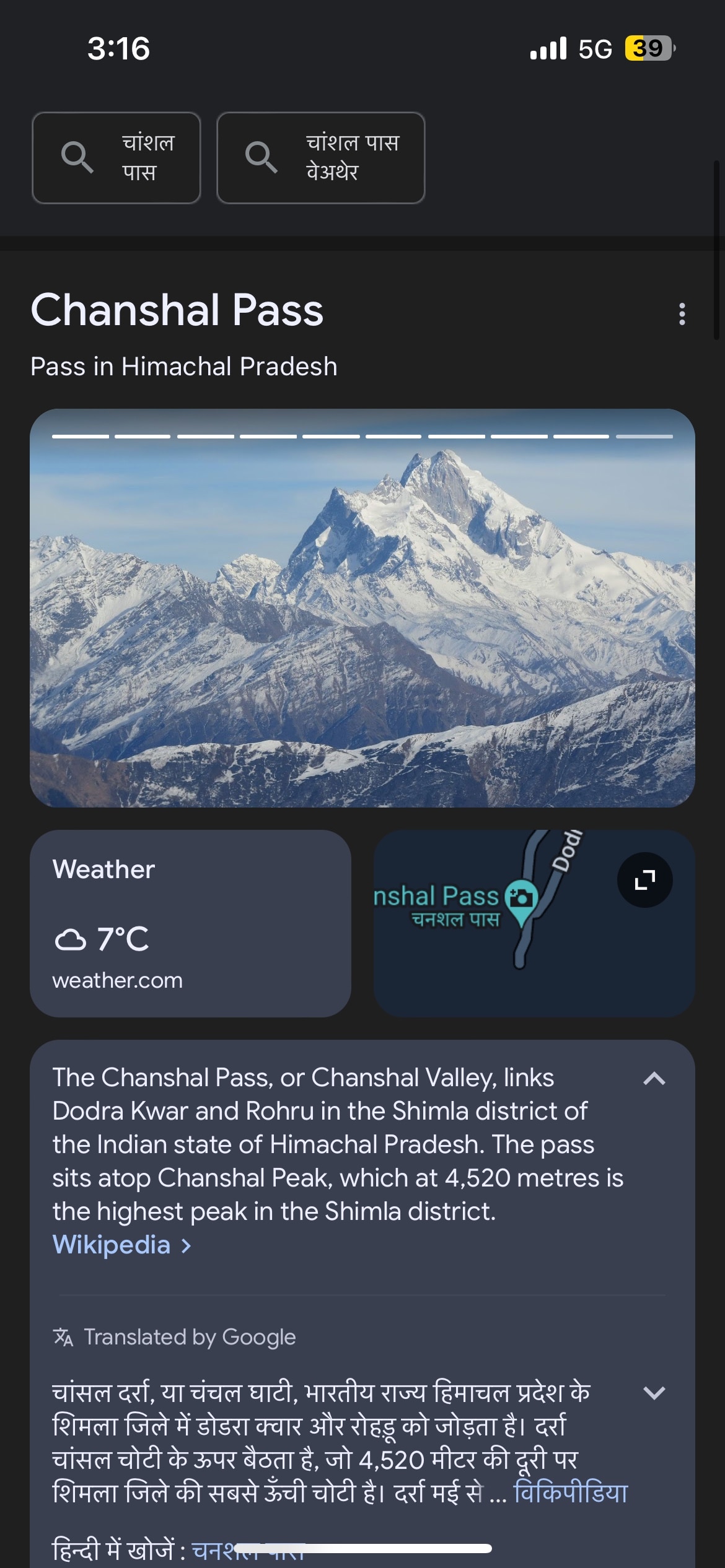This screenshot has width=725, height=1568.
Task: Open the विकिपीडिया link
Action: click(571, 1492)
